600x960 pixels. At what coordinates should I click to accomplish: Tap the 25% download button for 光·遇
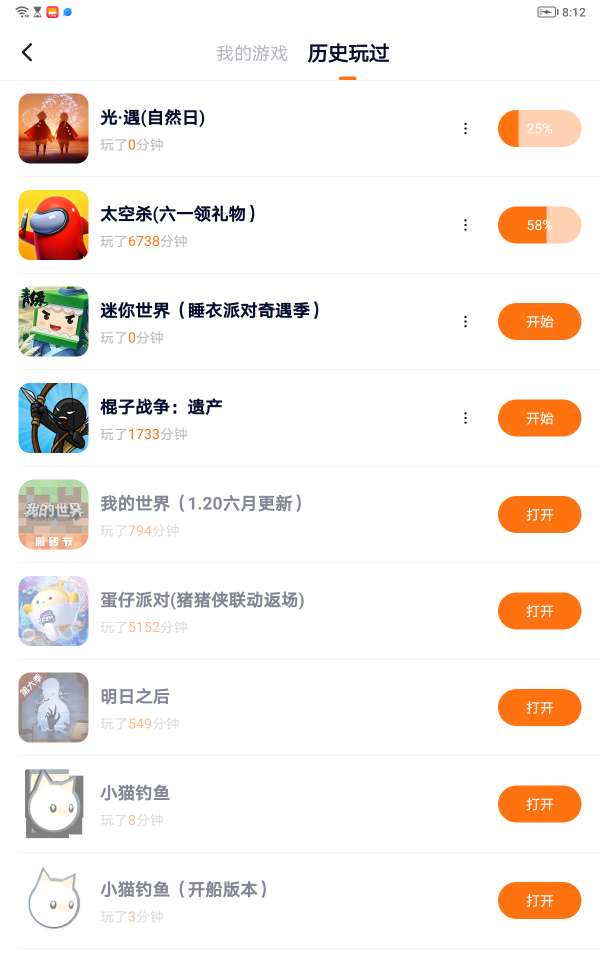click(539, 129)
